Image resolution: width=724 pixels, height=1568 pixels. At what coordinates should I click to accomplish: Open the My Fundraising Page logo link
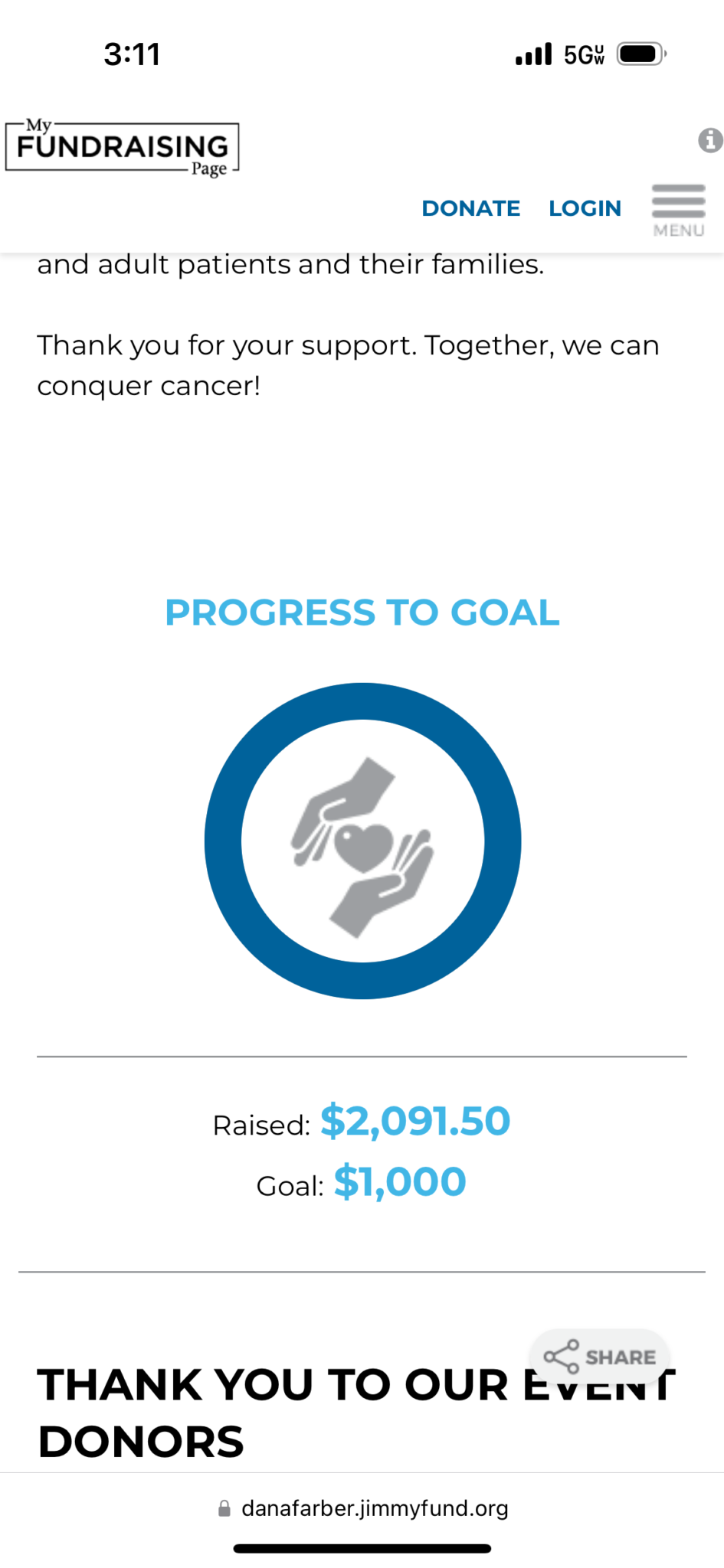(x=123, y=148)
